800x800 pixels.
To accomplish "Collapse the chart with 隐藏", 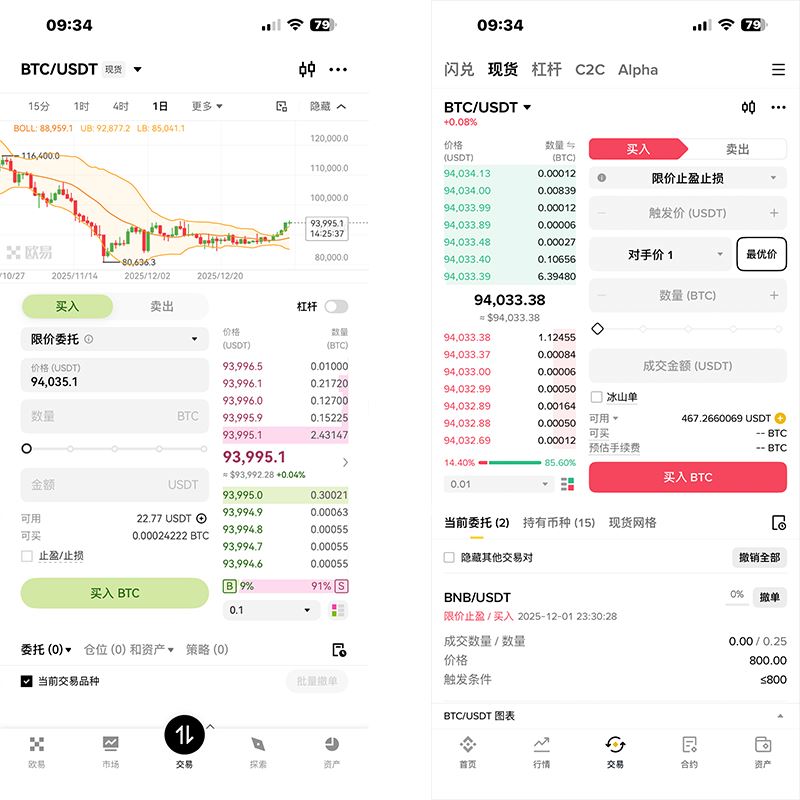I will (327, 106).
